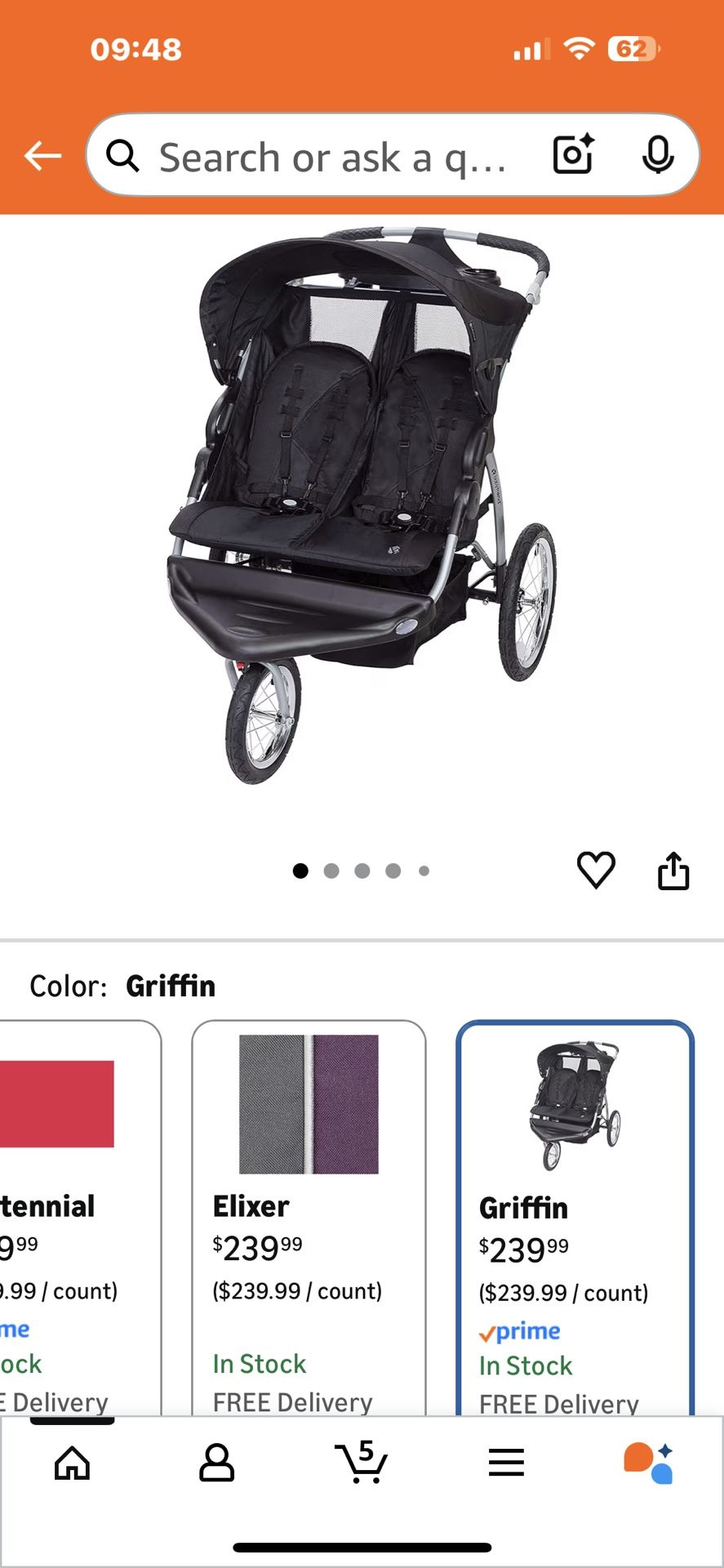Share this stroller product
The height and width of the screenshot is (1568, 724).
tap(673, 871)
